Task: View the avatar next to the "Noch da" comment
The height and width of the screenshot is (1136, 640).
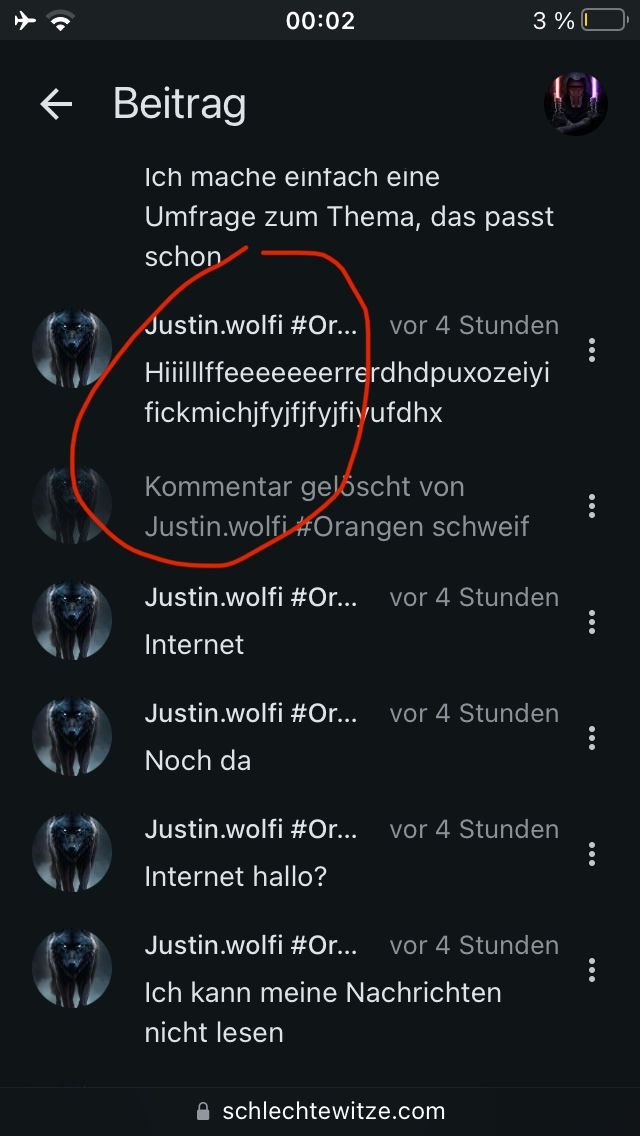Action: [x=72, y=737]
